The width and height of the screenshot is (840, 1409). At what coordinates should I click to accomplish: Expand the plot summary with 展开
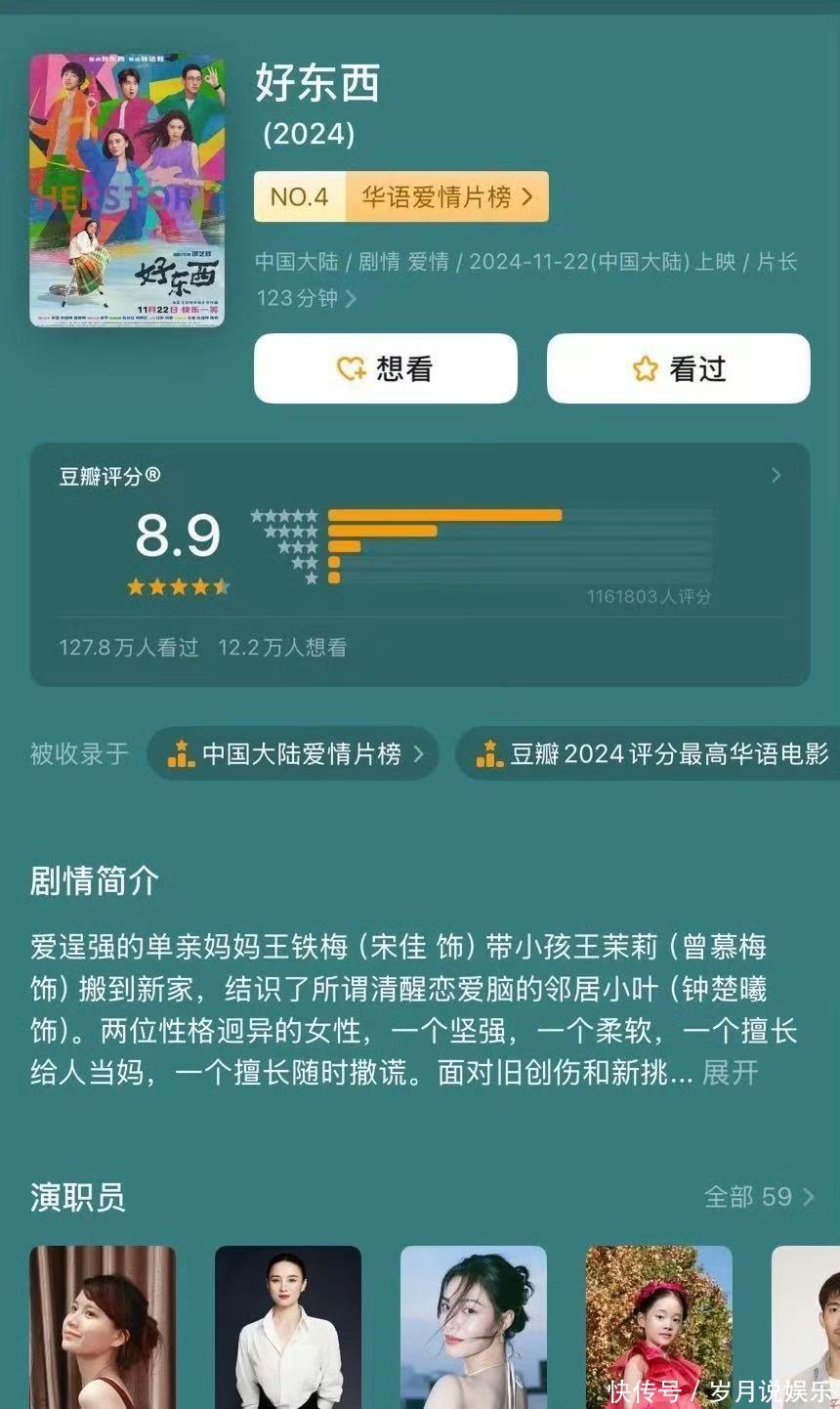(x=730, y=1073)
